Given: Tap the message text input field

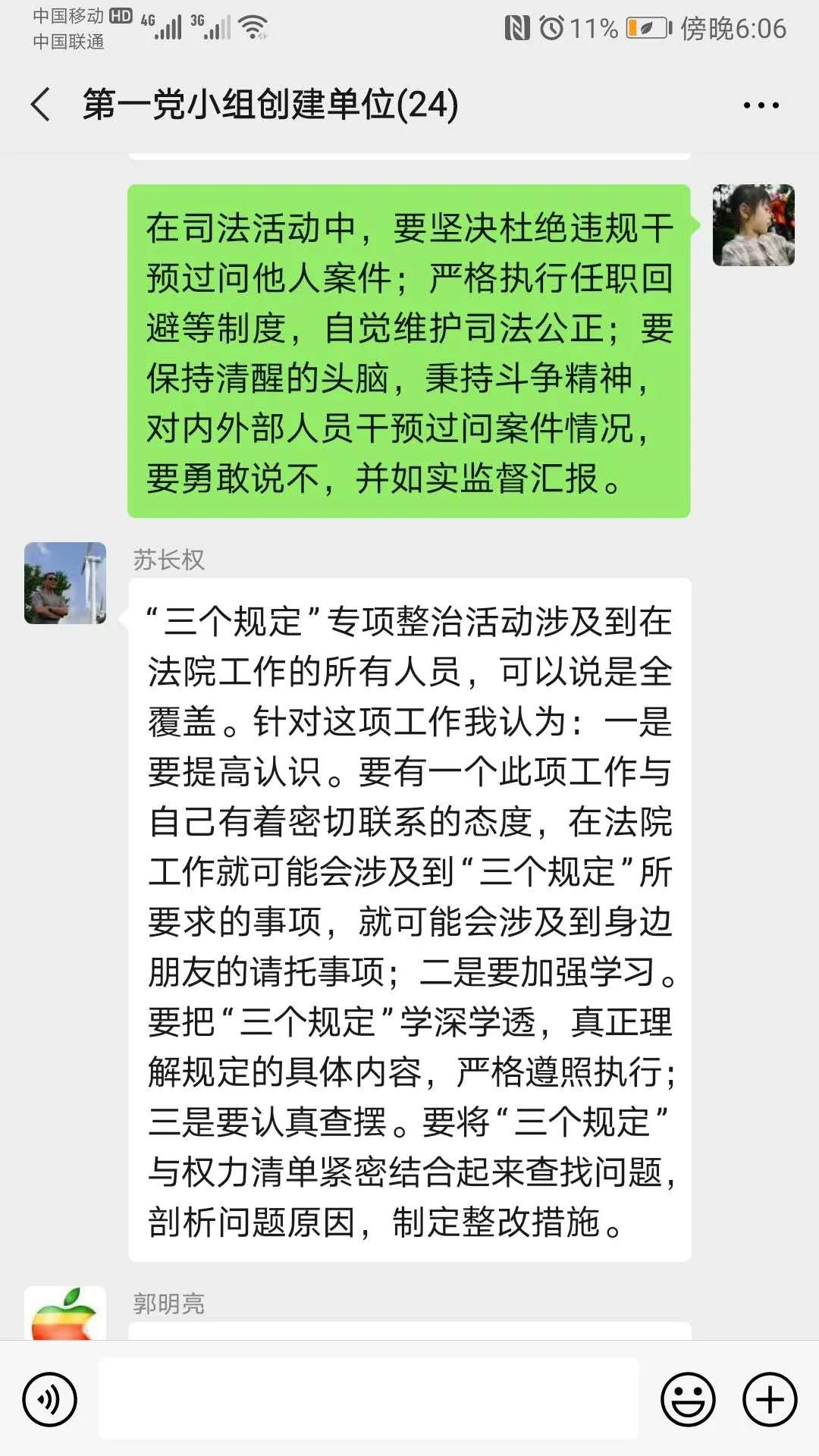Looking at the screenshot, I should (369, 1399).
